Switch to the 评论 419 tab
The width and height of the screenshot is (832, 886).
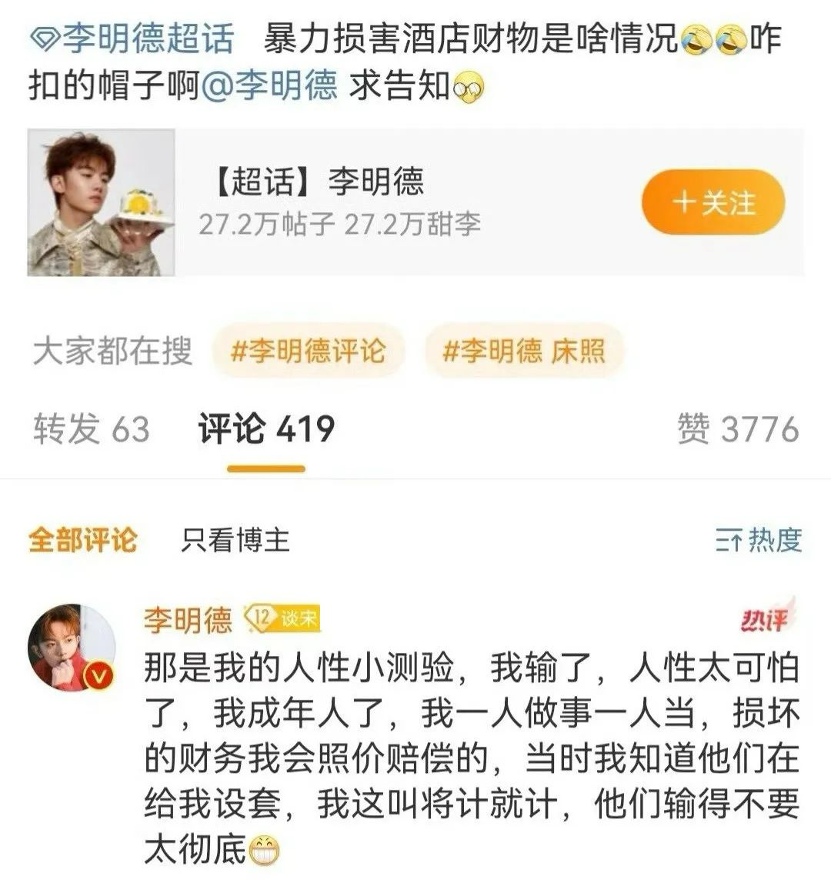point(266,429)
